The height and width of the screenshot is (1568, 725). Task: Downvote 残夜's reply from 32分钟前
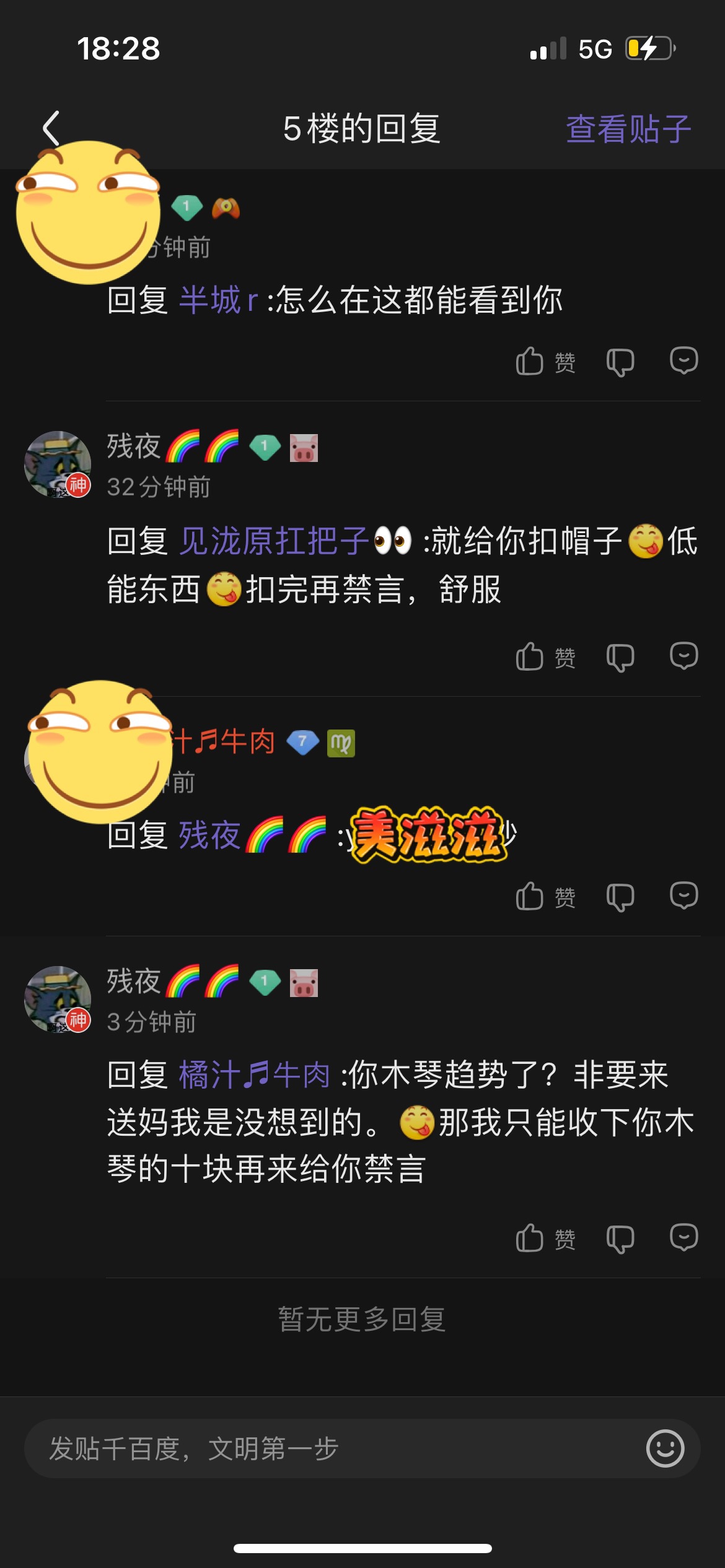[x=620, y=657]
